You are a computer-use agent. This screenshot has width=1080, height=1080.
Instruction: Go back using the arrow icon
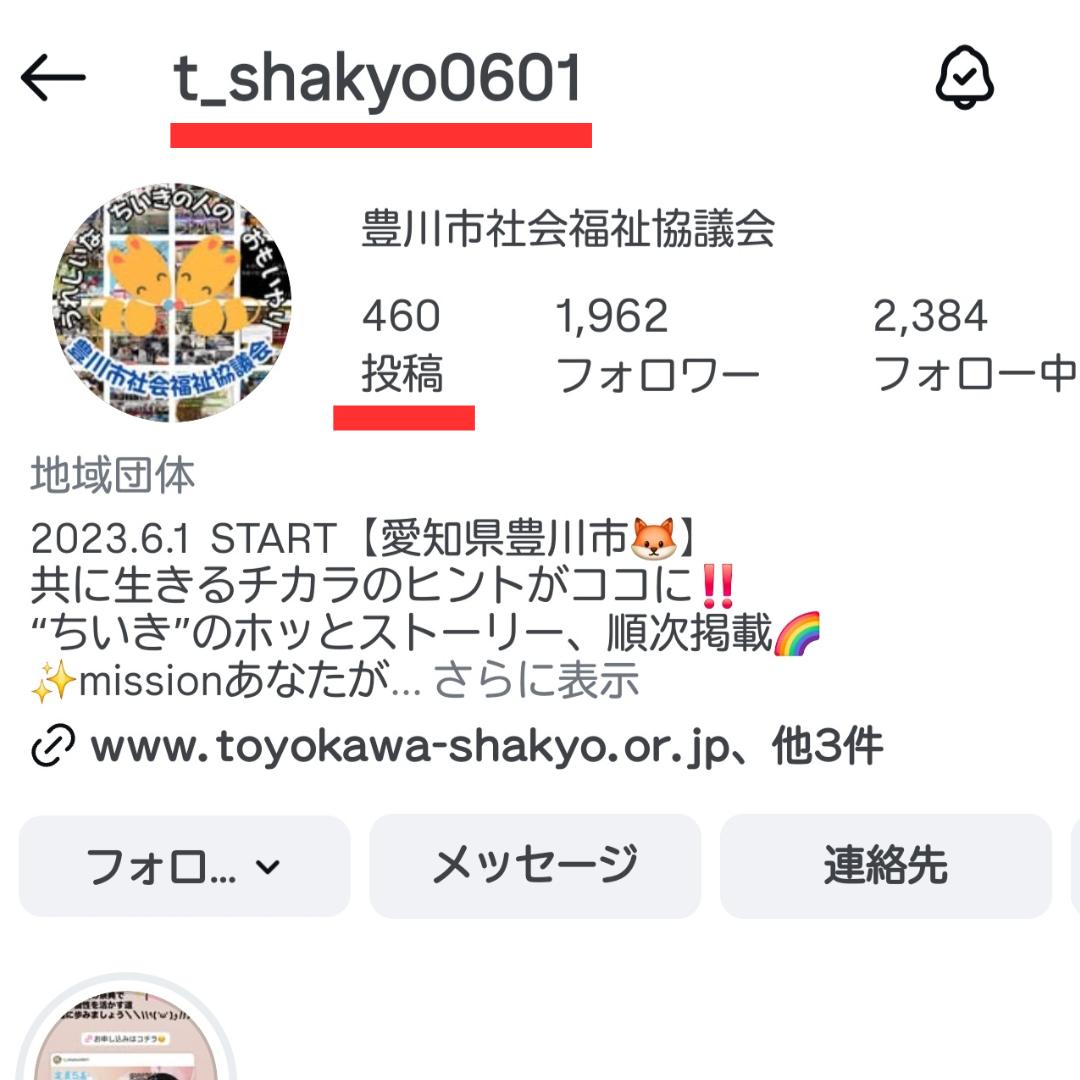coord(53,78)
